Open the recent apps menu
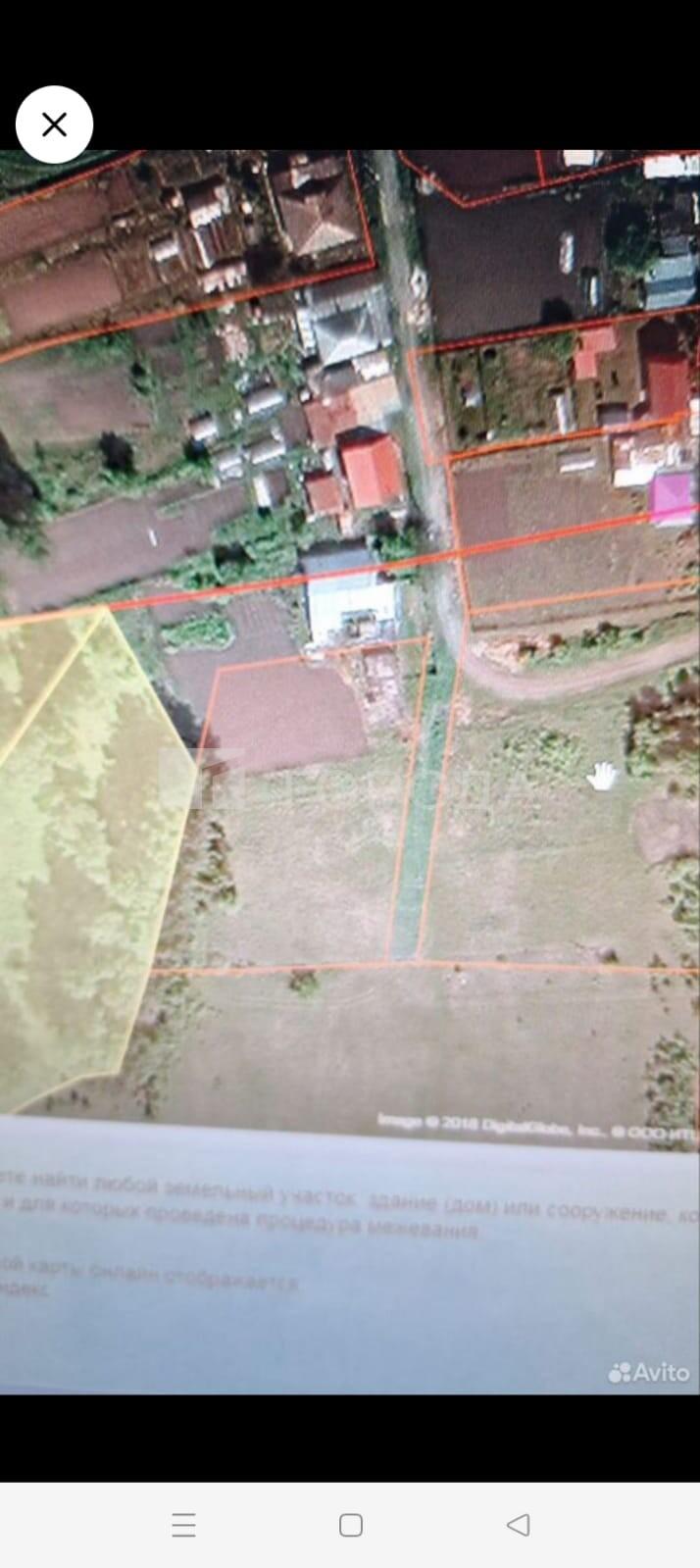The height and width of the screenshot is (1568, 700). (183, 1525)
